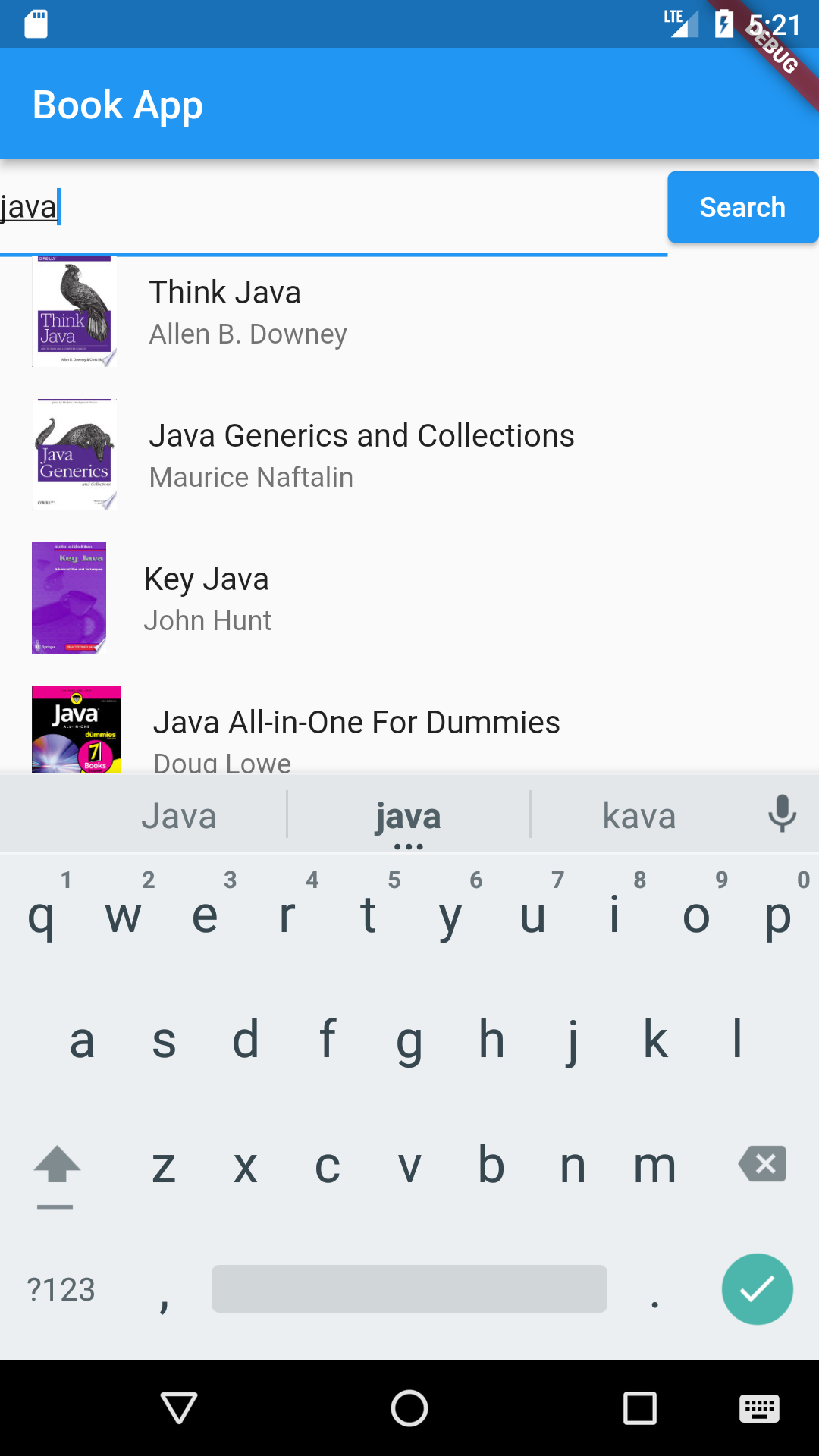This screenshot has width=819, height=1456.
Task: Switch to symbols with the ?123 key
Action: pyautogui.click(x=61, y=1289)
